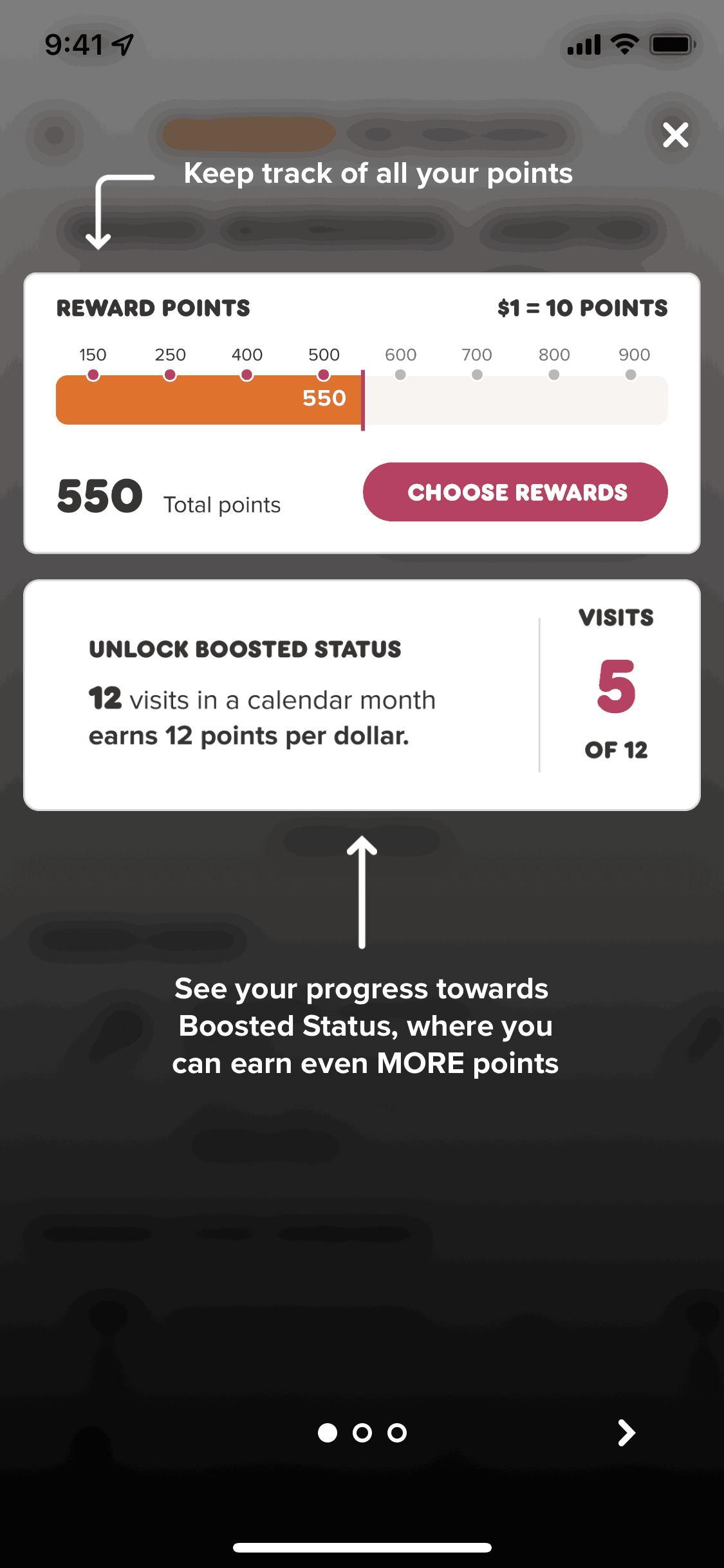Screen dimensions: 724x1568
Task: Close the rewards tutorial overlay
Action: [x=675, y=135]
